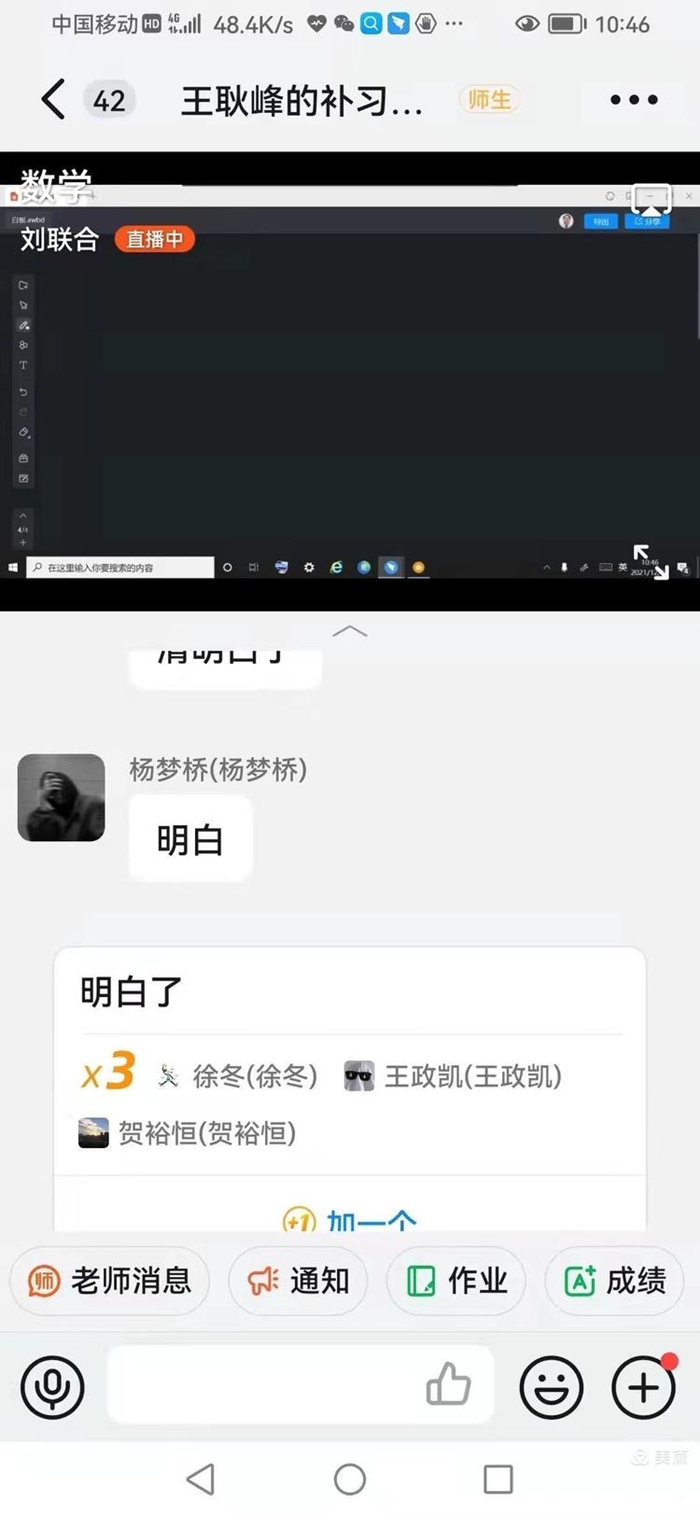Tap 加一个 to add one more 明白了

tap(349, 1220)
